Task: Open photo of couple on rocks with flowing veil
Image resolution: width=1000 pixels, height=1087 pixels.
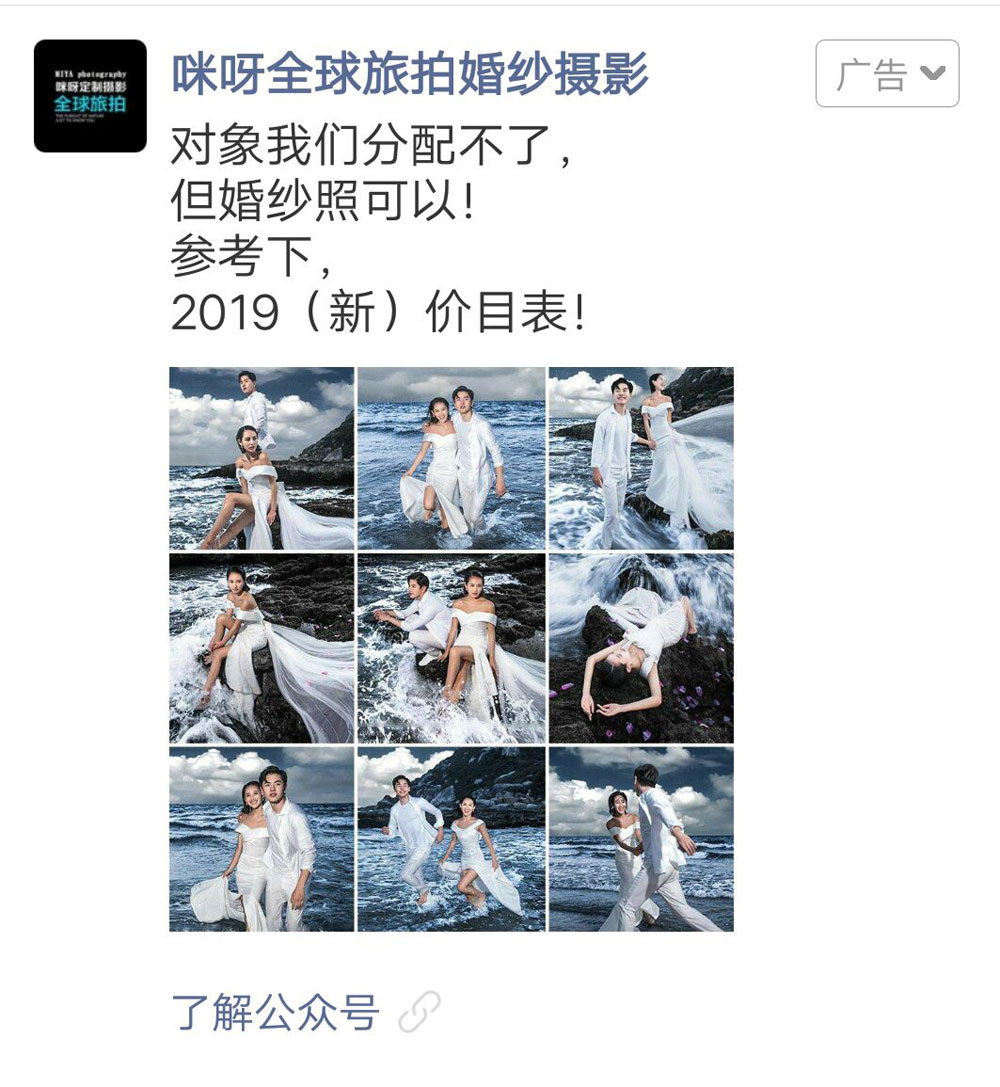Action: (x=641, y=458)
